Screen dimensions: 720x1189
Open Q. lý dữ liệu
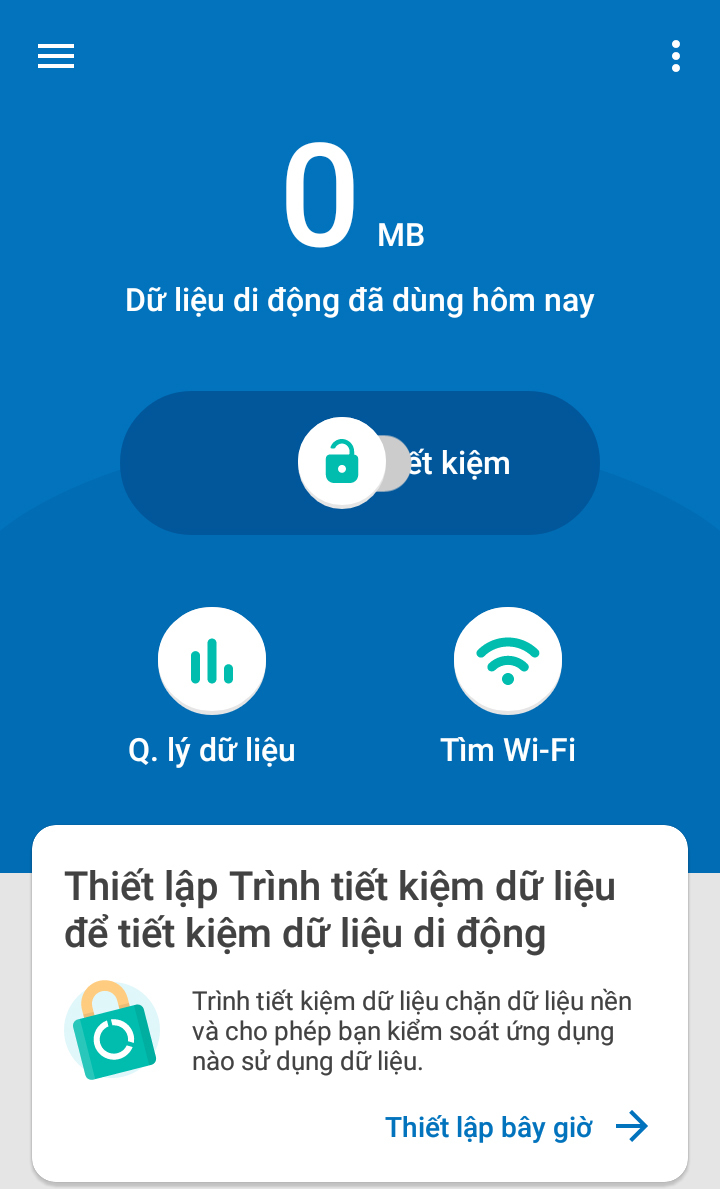(x=212, y=661)
